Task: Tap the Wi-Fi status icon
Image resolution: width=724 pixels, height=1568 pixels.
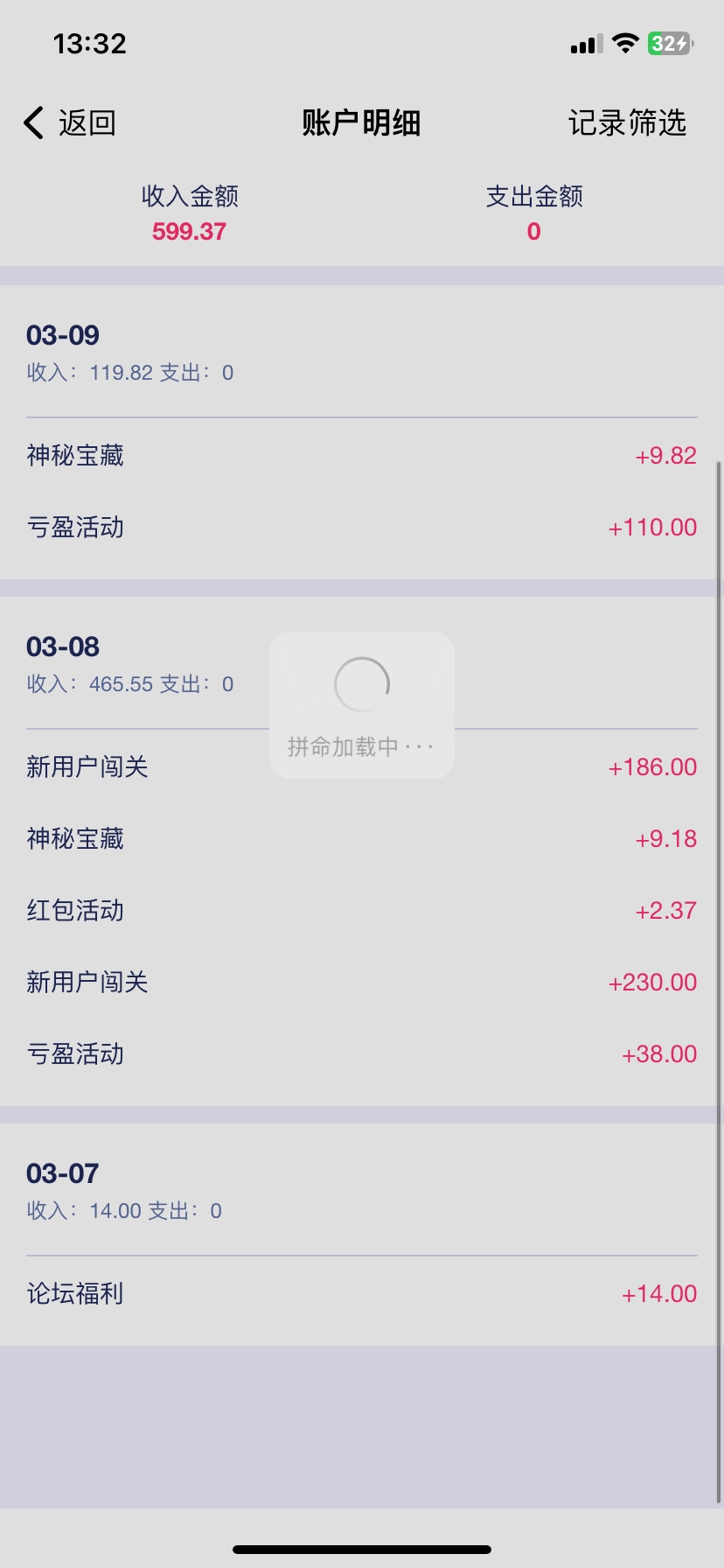Action: click(x=626, y=42)
